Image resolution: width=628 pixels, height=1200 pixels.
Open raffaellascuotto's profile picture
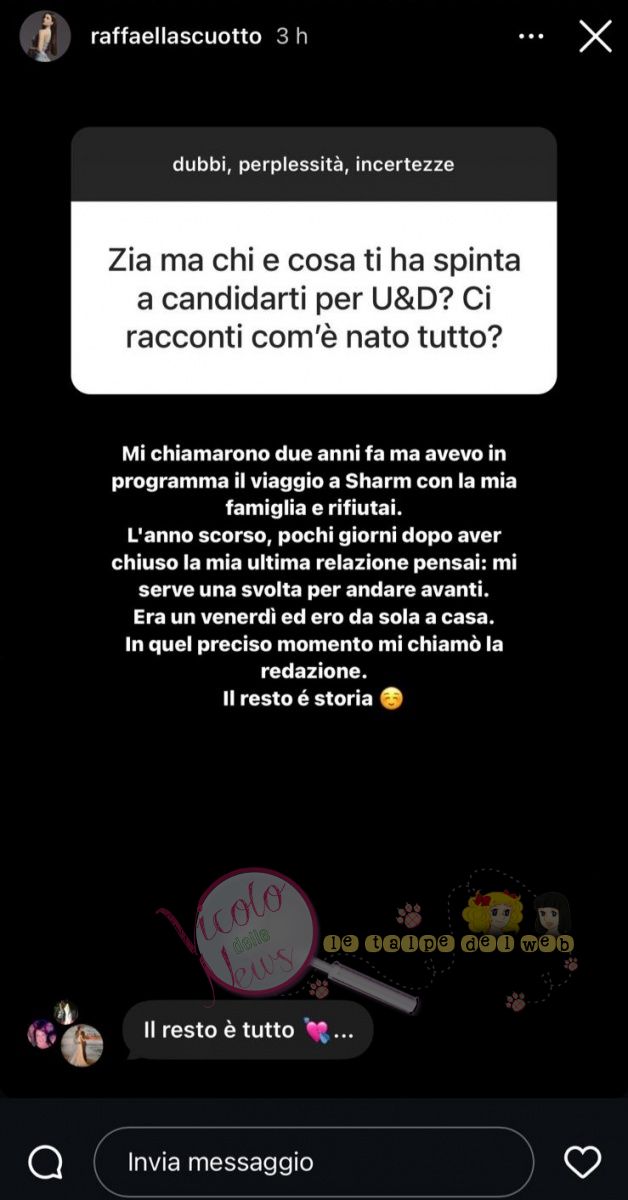tap(45, 37)
